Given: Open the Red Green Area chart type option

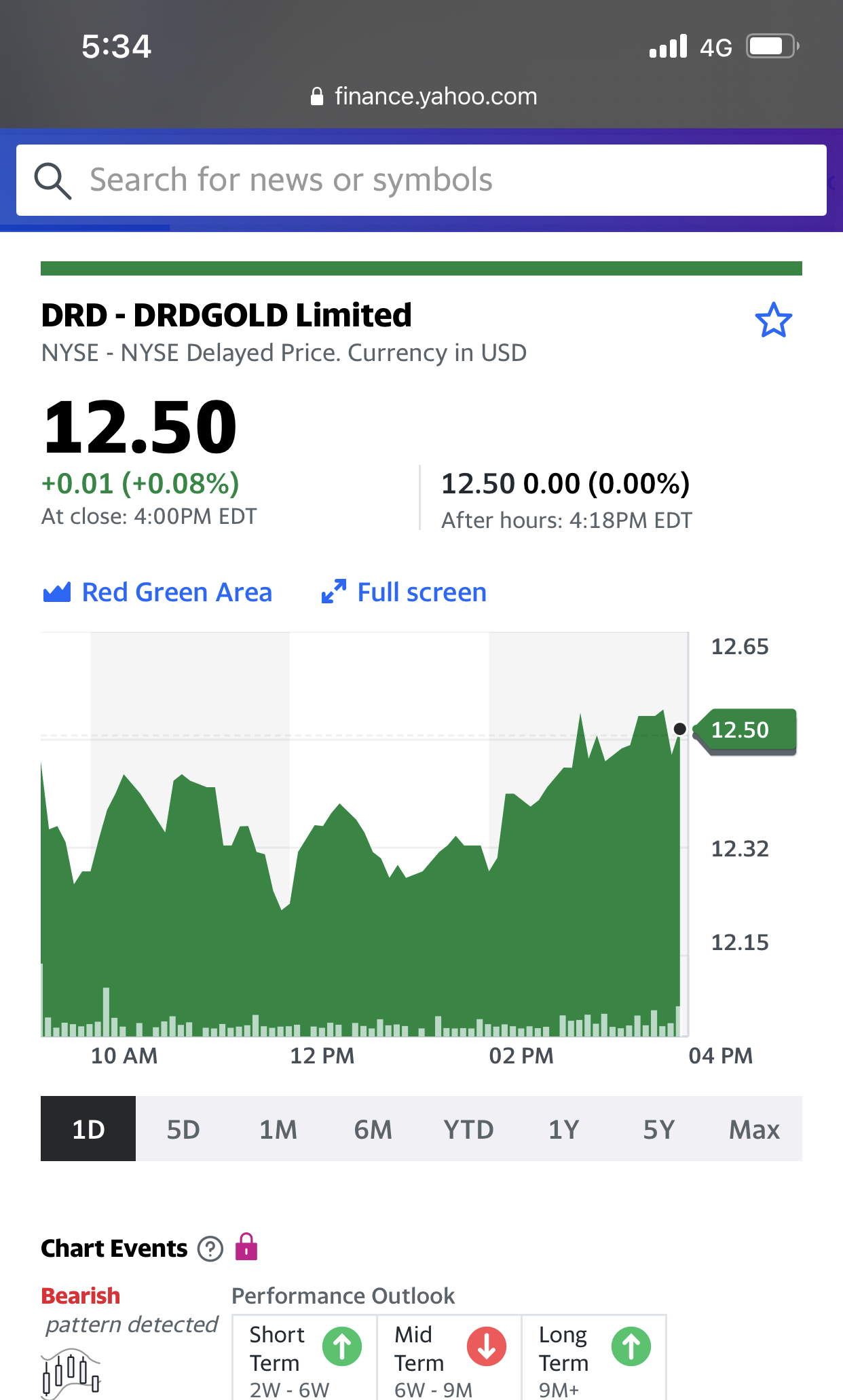Looking at the screenshot, I should (x=157, y=592).
